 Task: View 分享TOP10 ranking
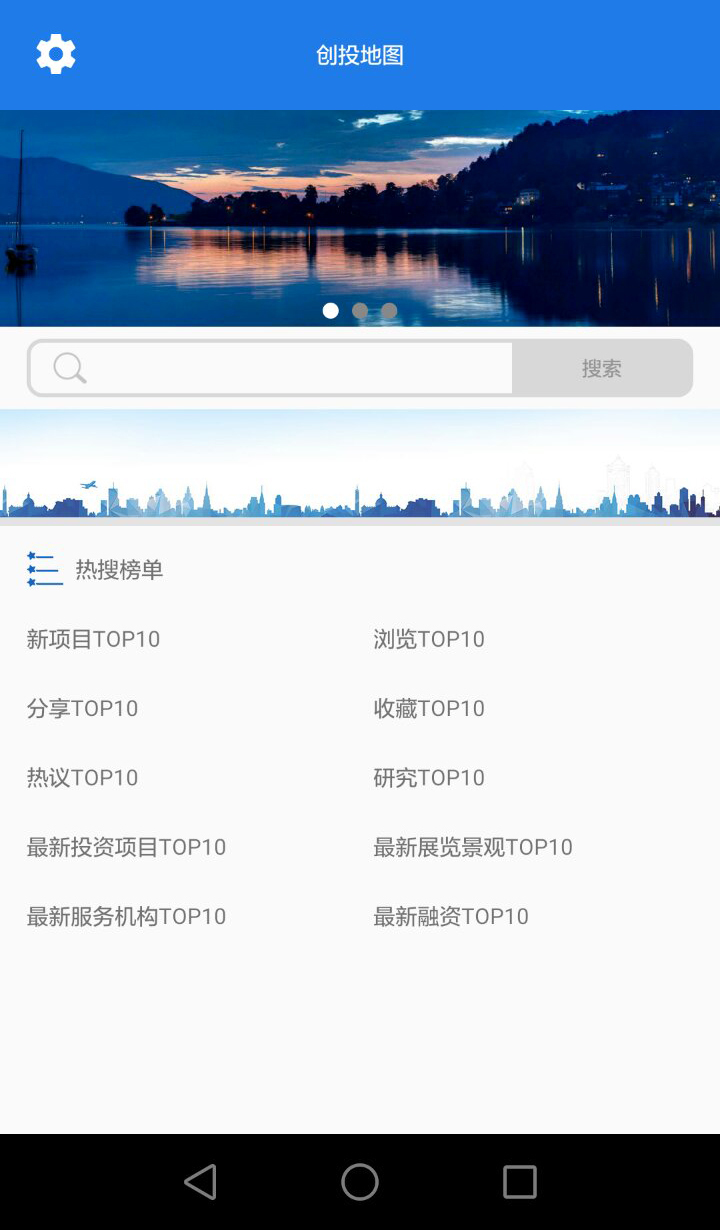[x=82, y=708]
